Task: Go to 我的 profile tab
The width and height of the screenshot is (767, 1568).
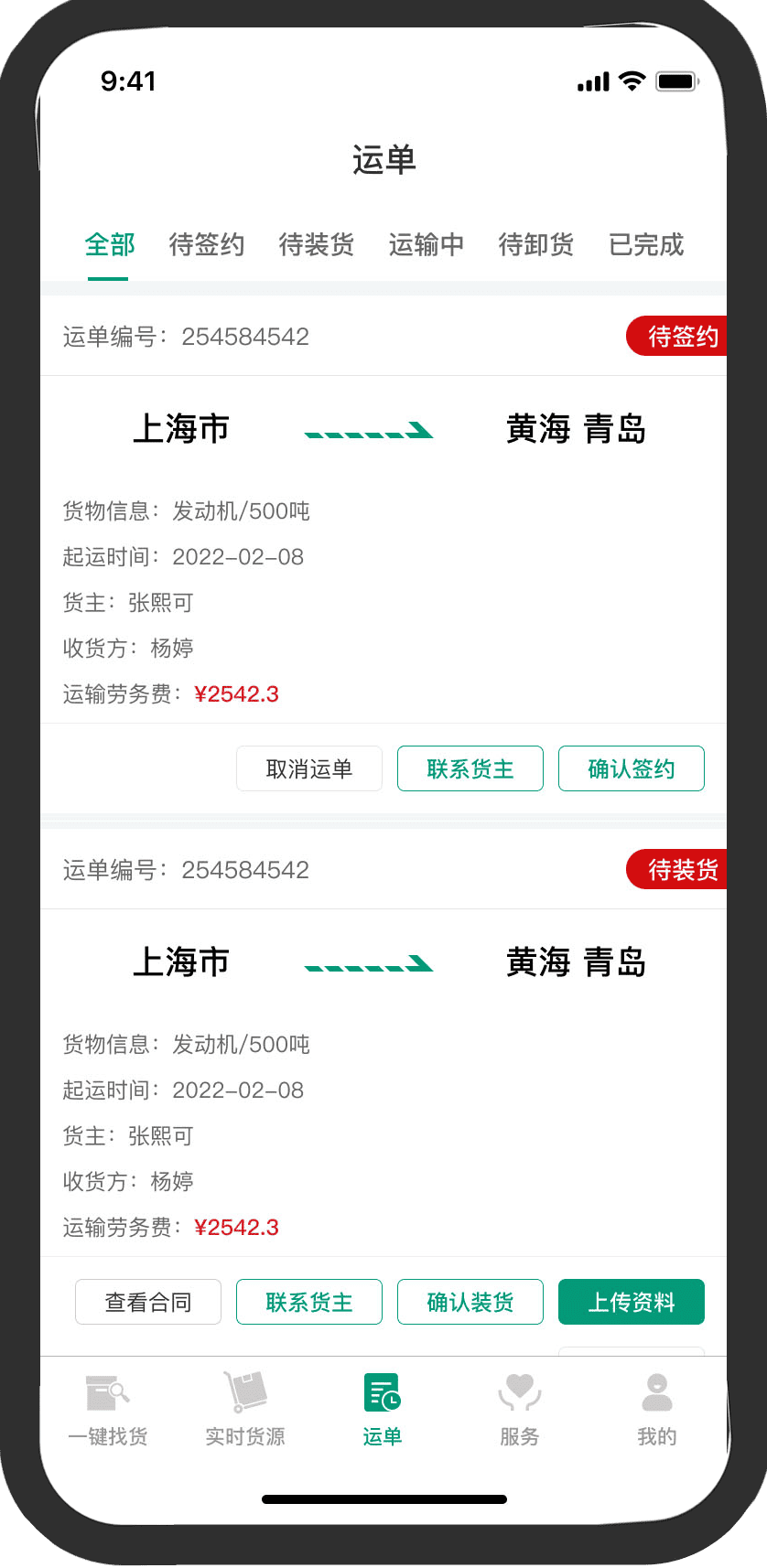Action: tap(657, 1410)
